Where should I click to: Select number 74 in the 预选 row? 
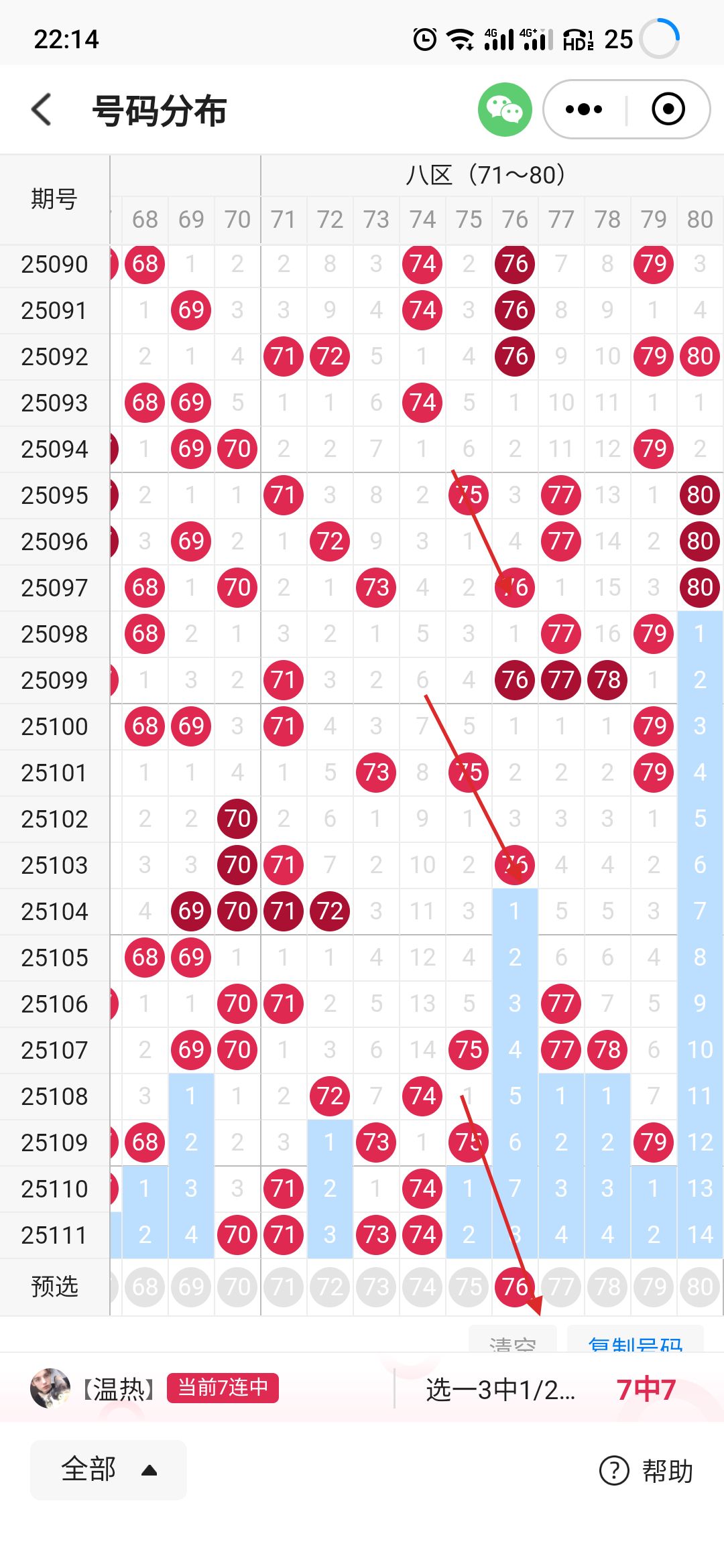tap(422, 1287)
